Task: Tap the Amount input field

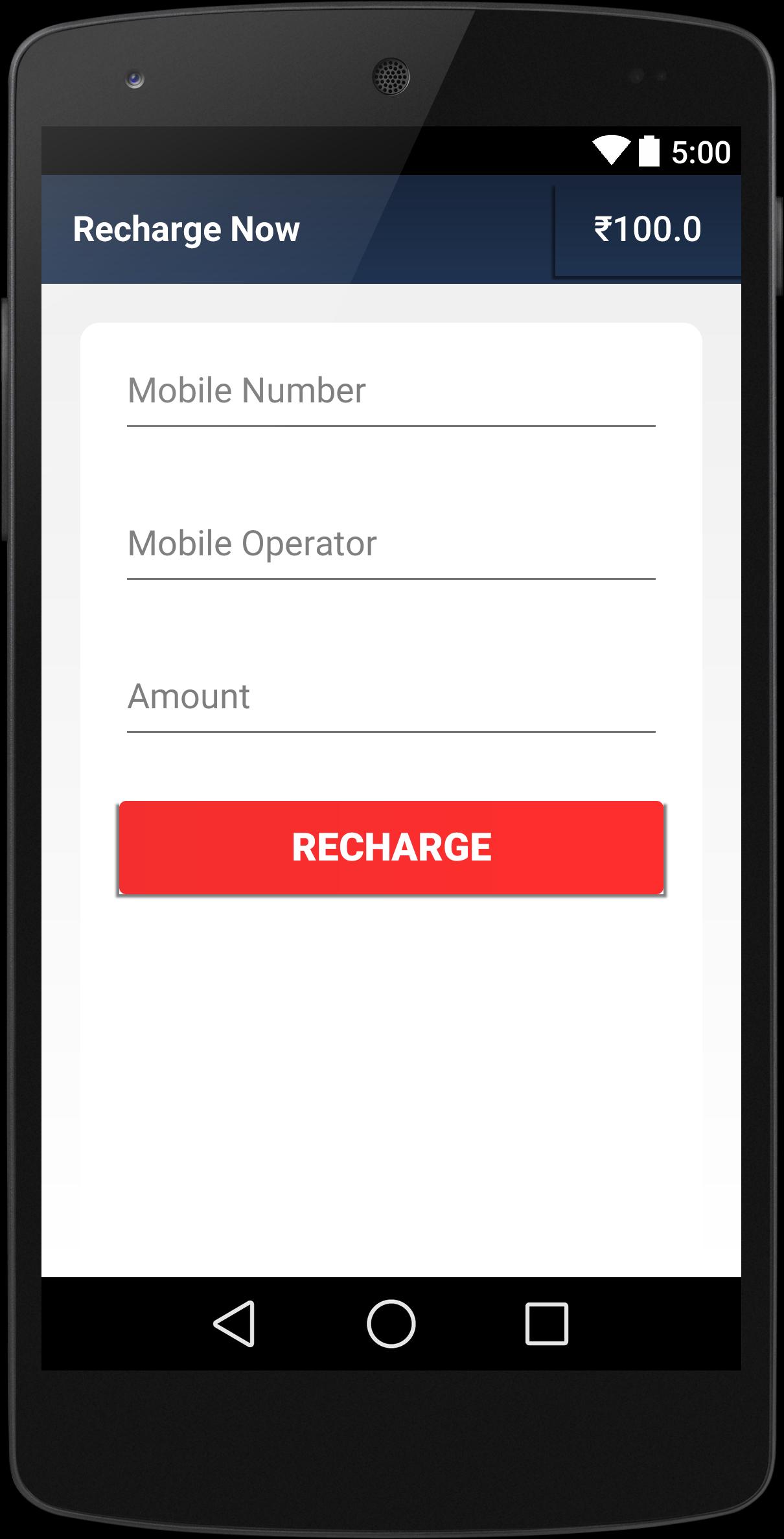Action: click(x=391, y=697)
